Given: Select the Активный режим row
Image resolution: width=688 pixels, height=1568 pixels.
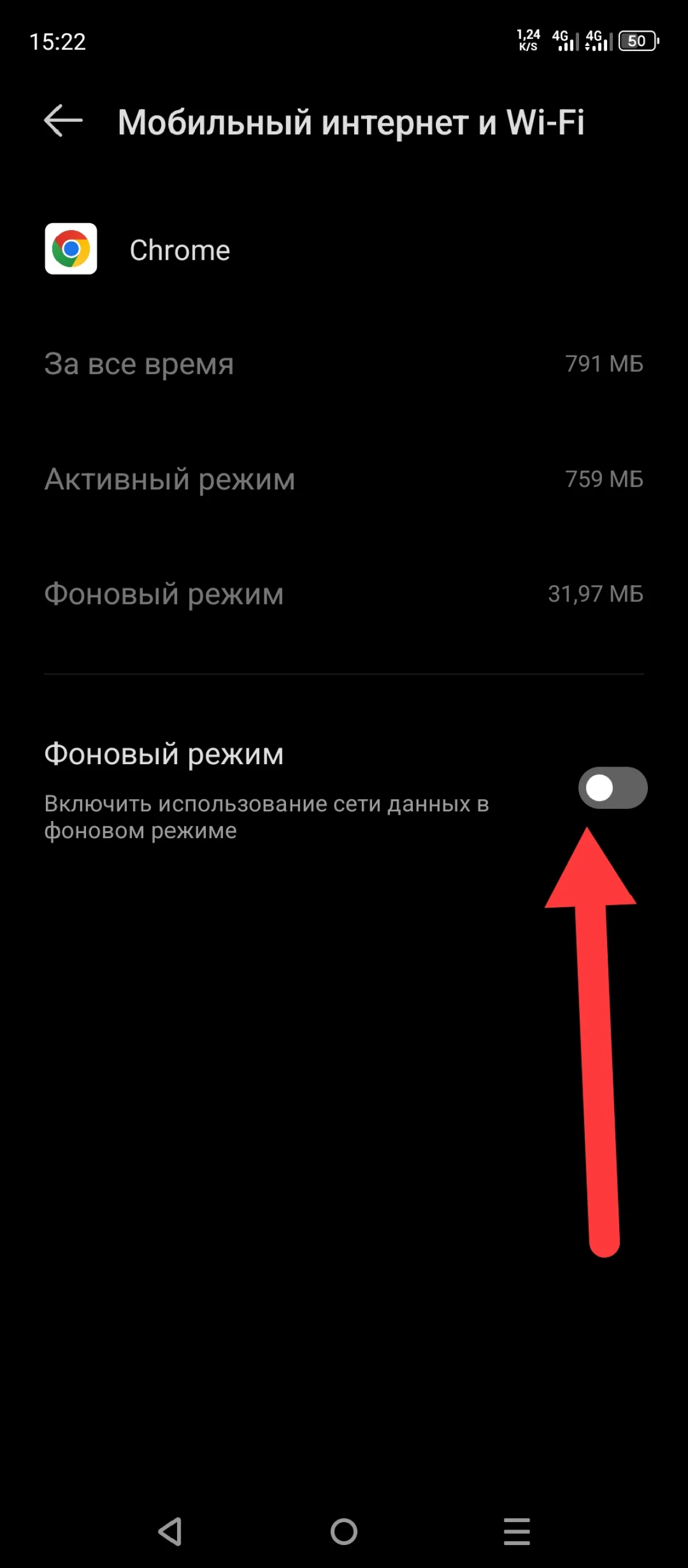Looking at the screenshot, I should pos(343,480).
